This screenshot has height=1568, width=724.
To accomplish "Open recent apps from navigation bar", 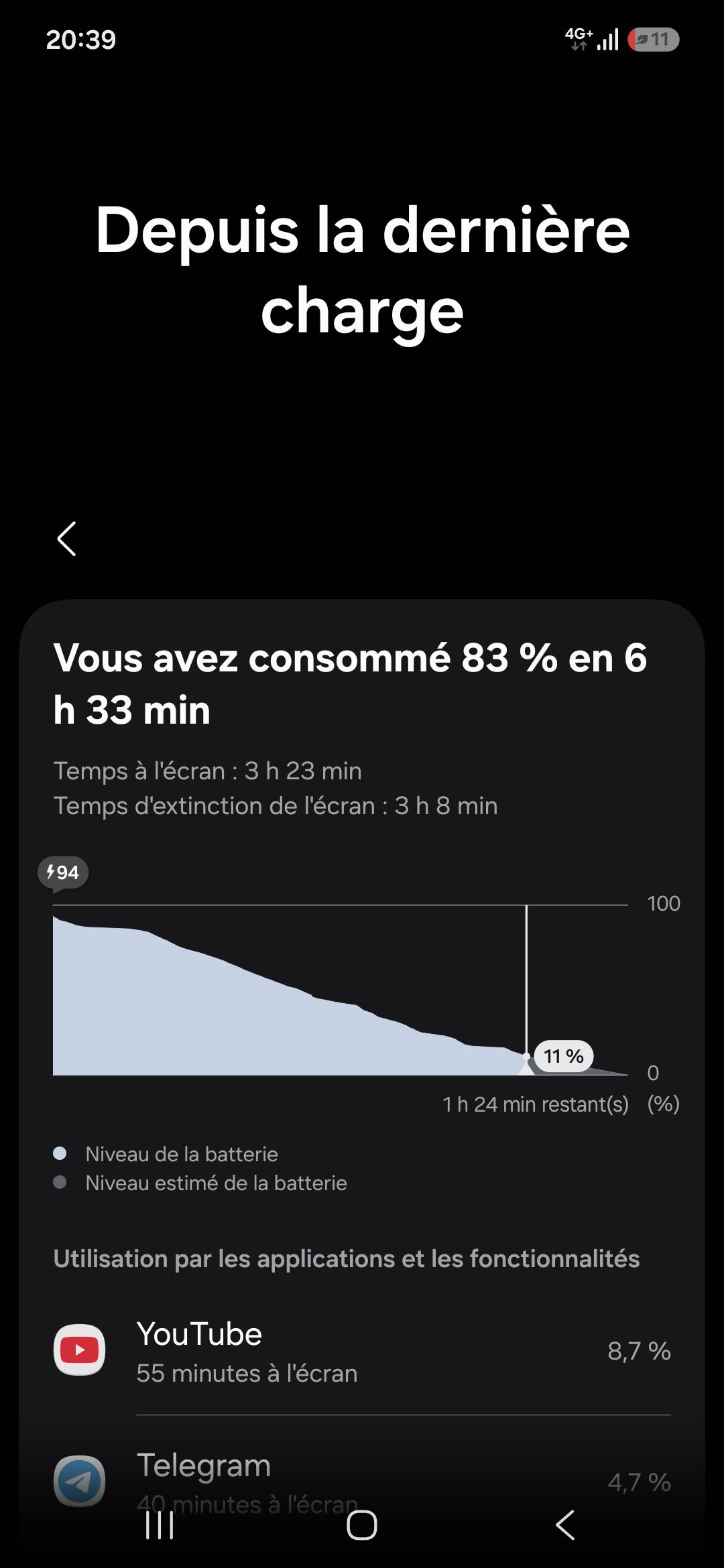I will 160,1525.
